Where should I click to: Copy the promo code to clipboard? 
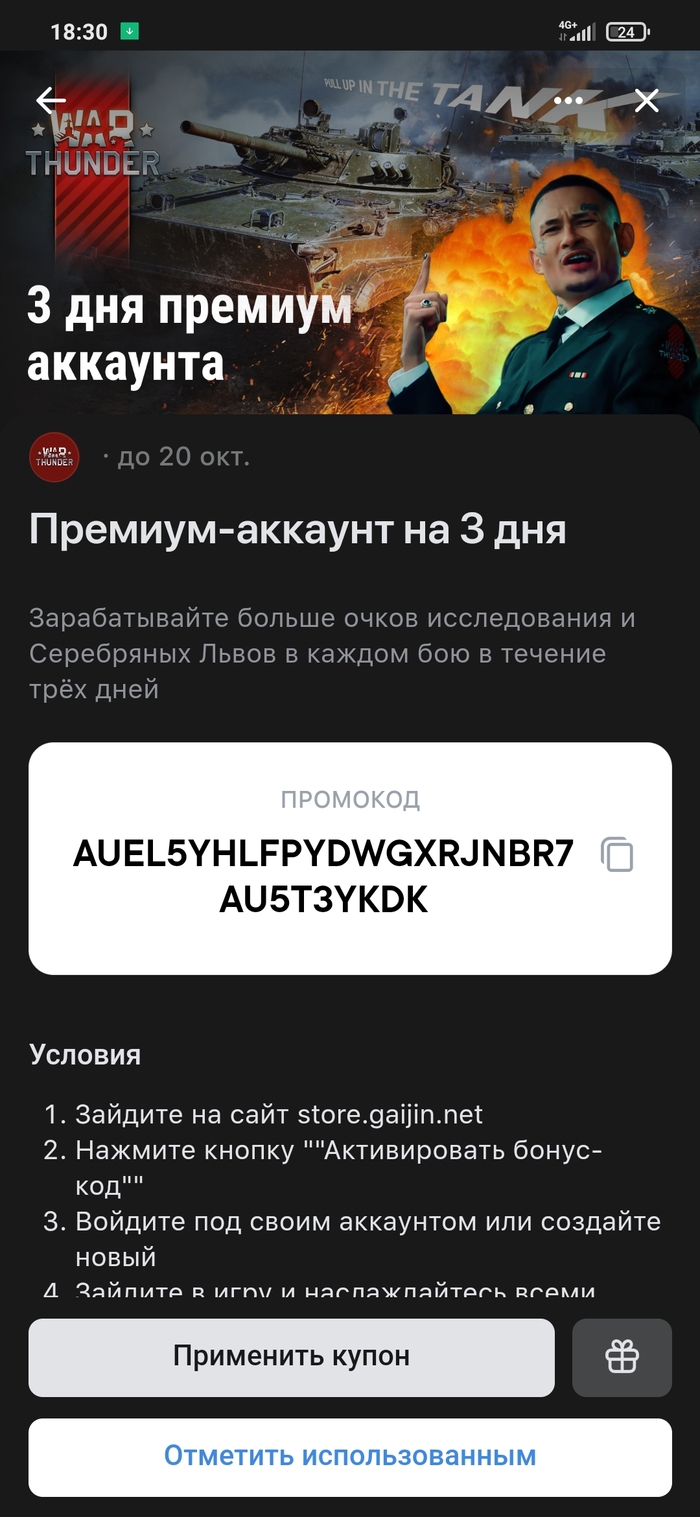(x=617, y=855)
